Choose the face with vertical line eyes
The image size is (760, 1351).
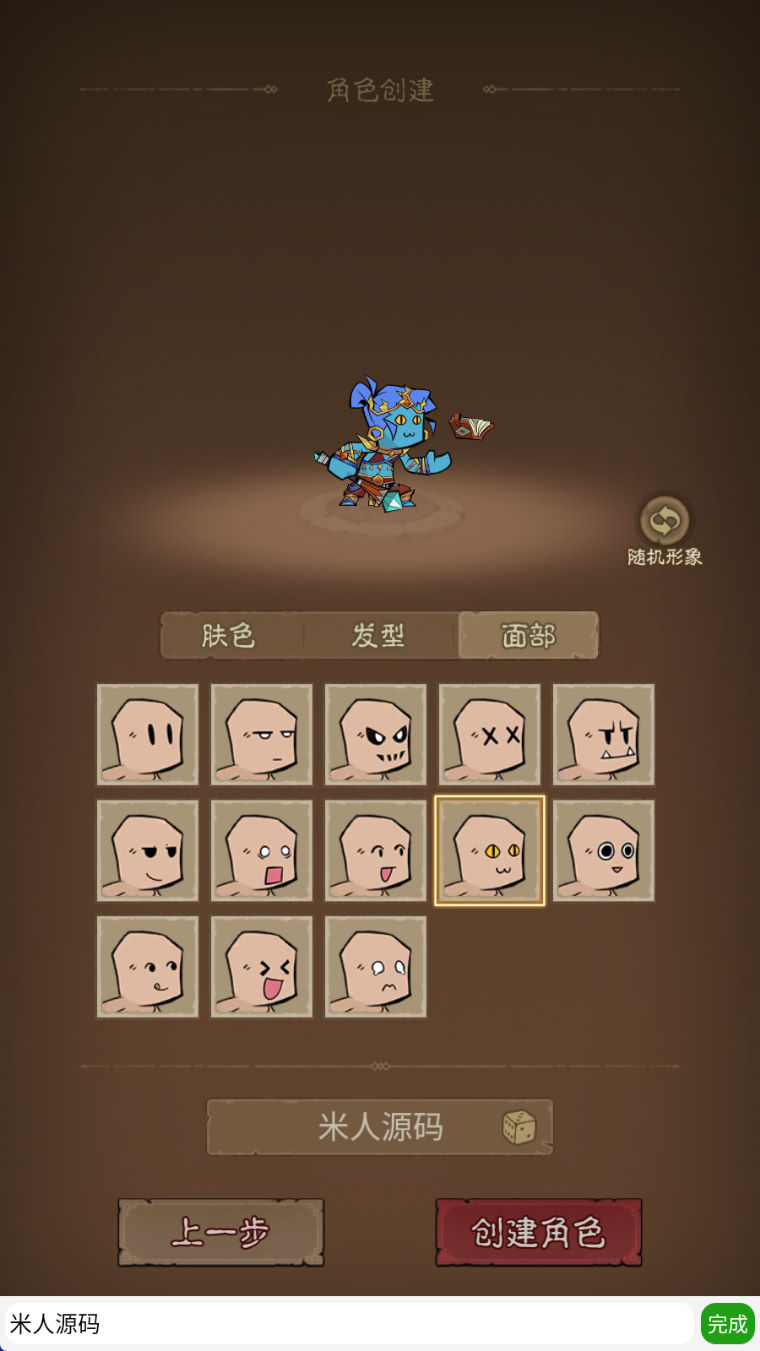point(148,735)
